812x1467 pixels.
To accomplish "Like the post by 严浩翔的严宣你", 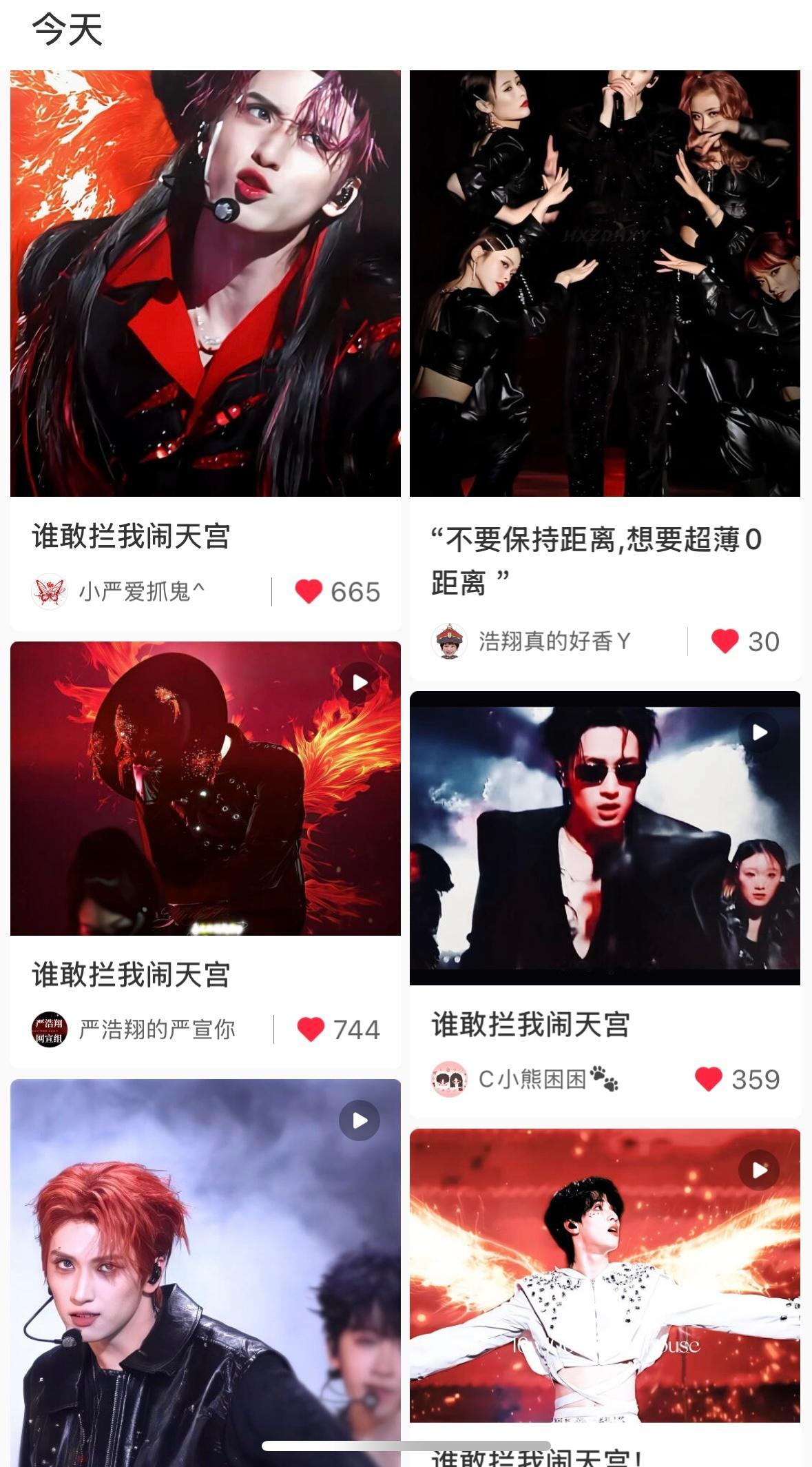I will pos(311,1029).
